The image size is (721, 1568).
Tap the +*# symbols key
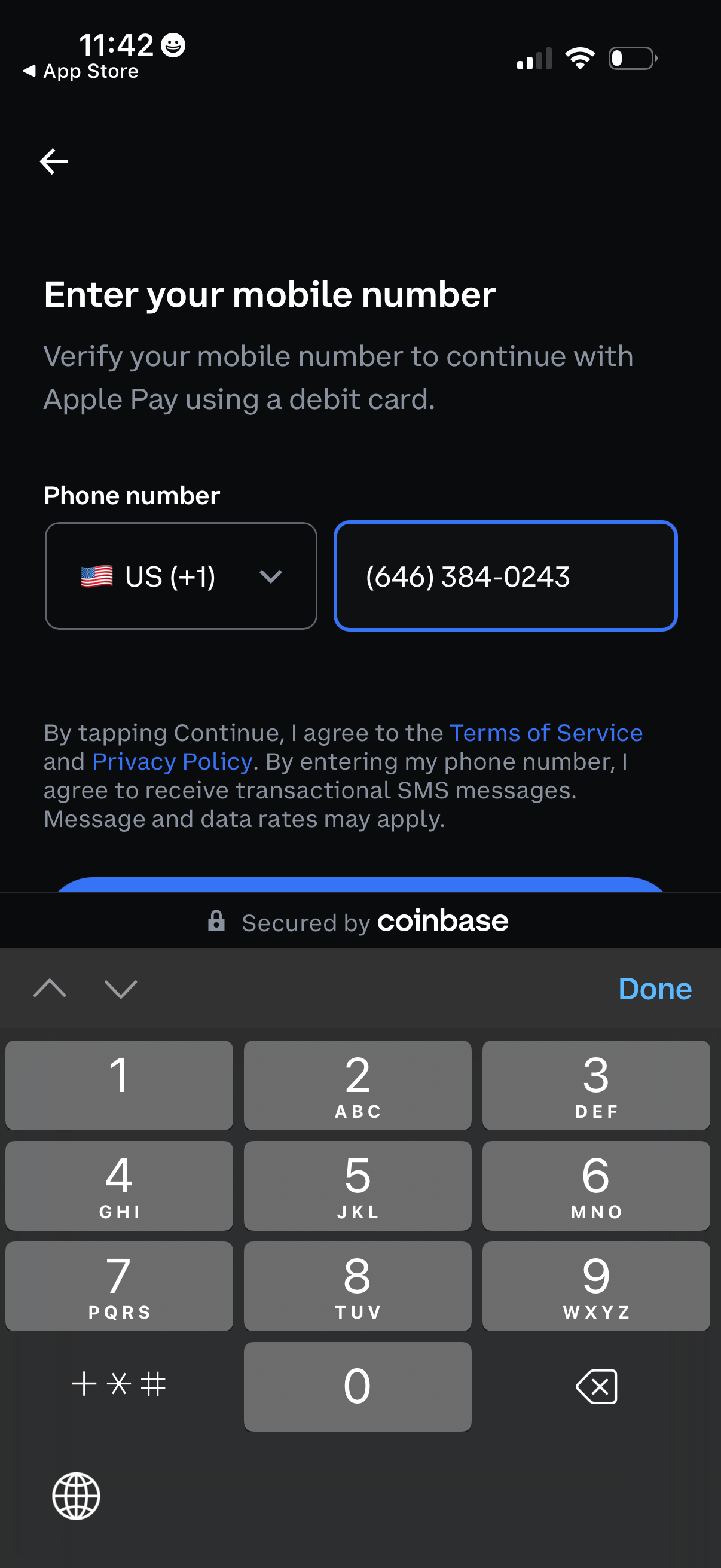pos(118,1386)
